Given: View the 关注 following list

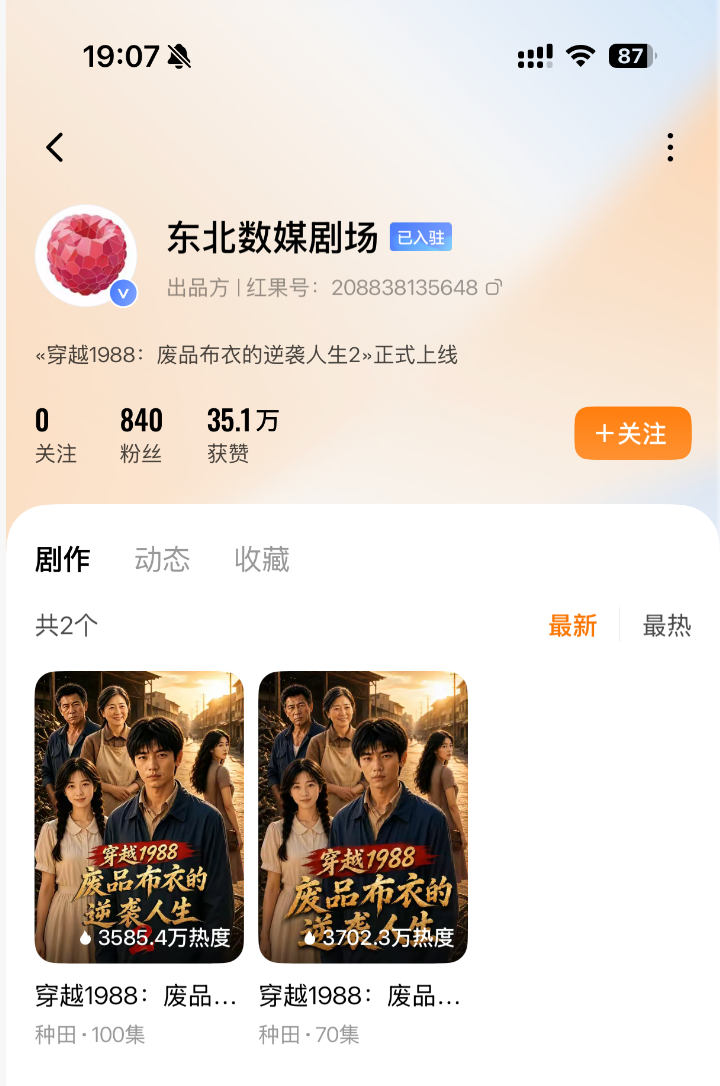Looking at the screenshot, I should [56, 435].
